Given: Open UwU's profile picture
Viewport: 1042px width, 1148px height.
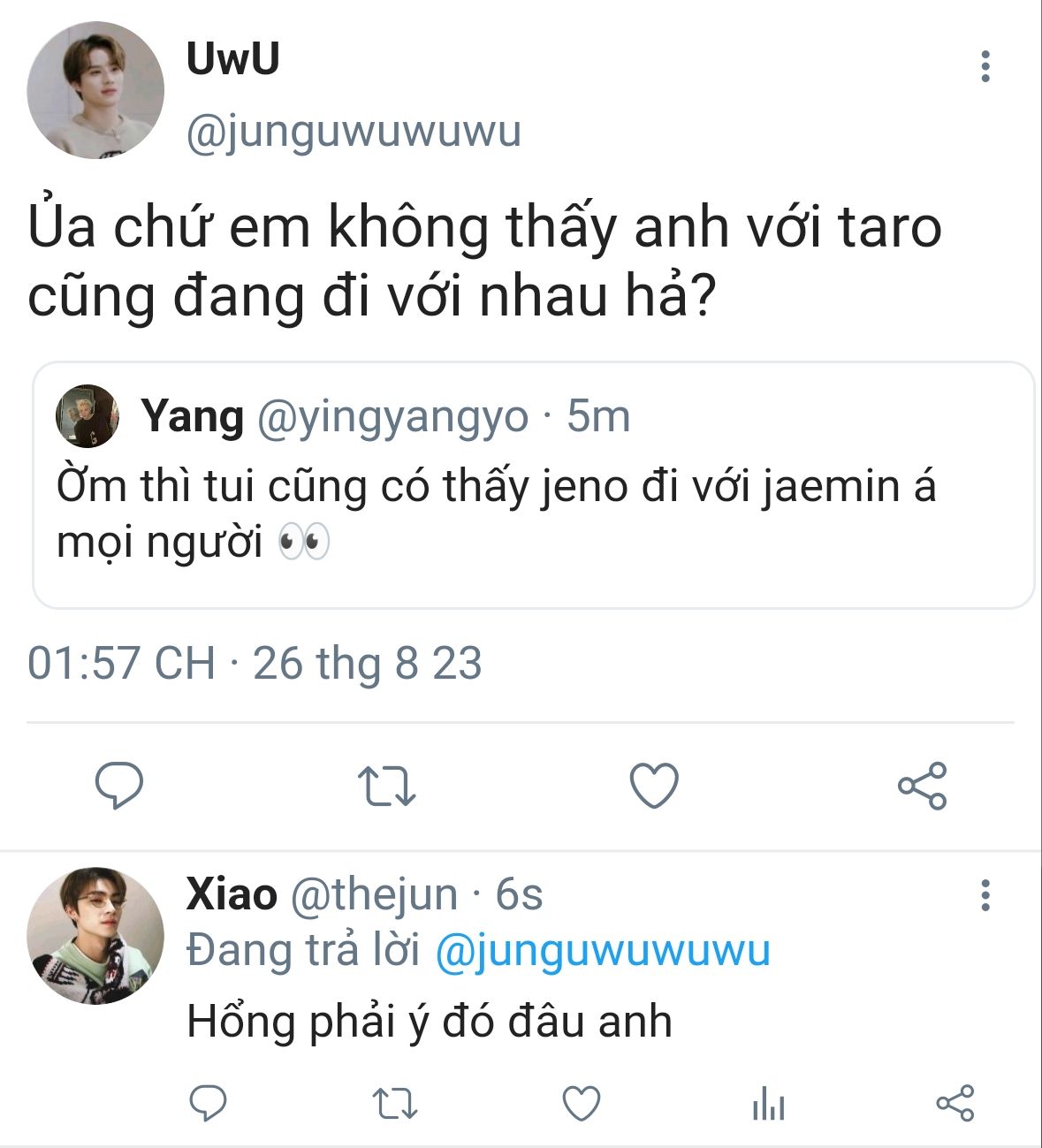Looking at the screenshot, I should coord(95,91).
